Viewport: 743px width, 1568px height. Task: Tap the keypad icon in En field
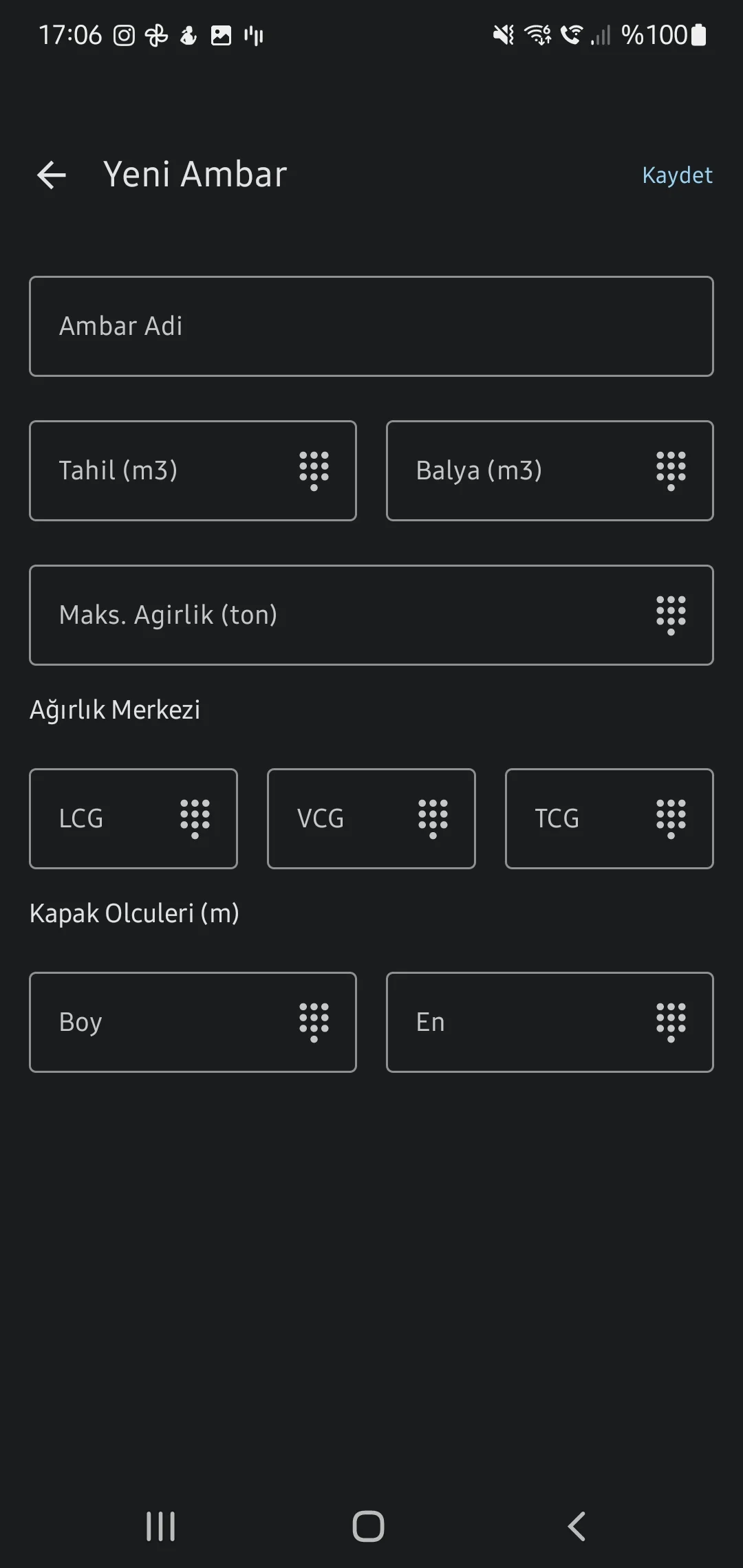[x=671, y=1022]
